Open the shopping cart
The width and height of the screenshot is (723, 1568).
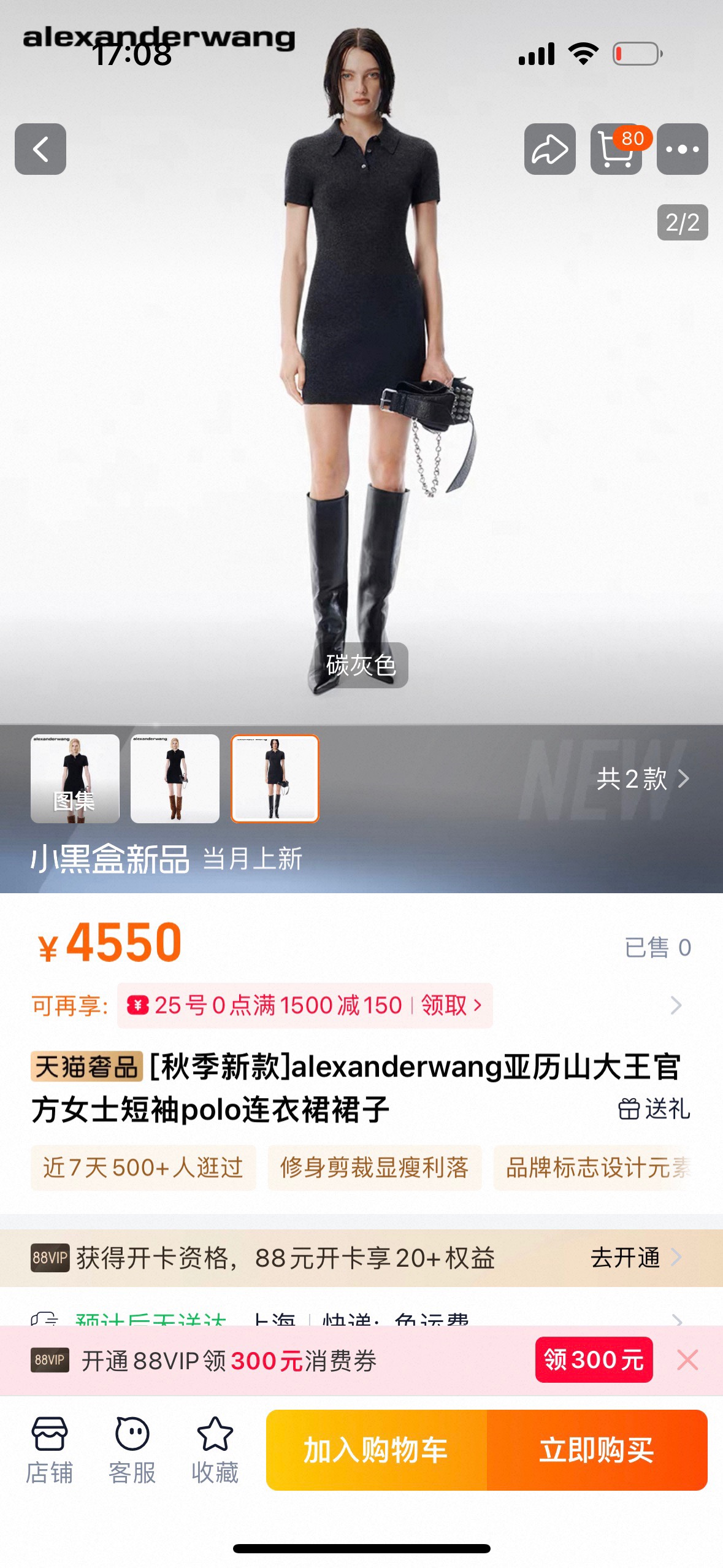(x=616, y=149)
